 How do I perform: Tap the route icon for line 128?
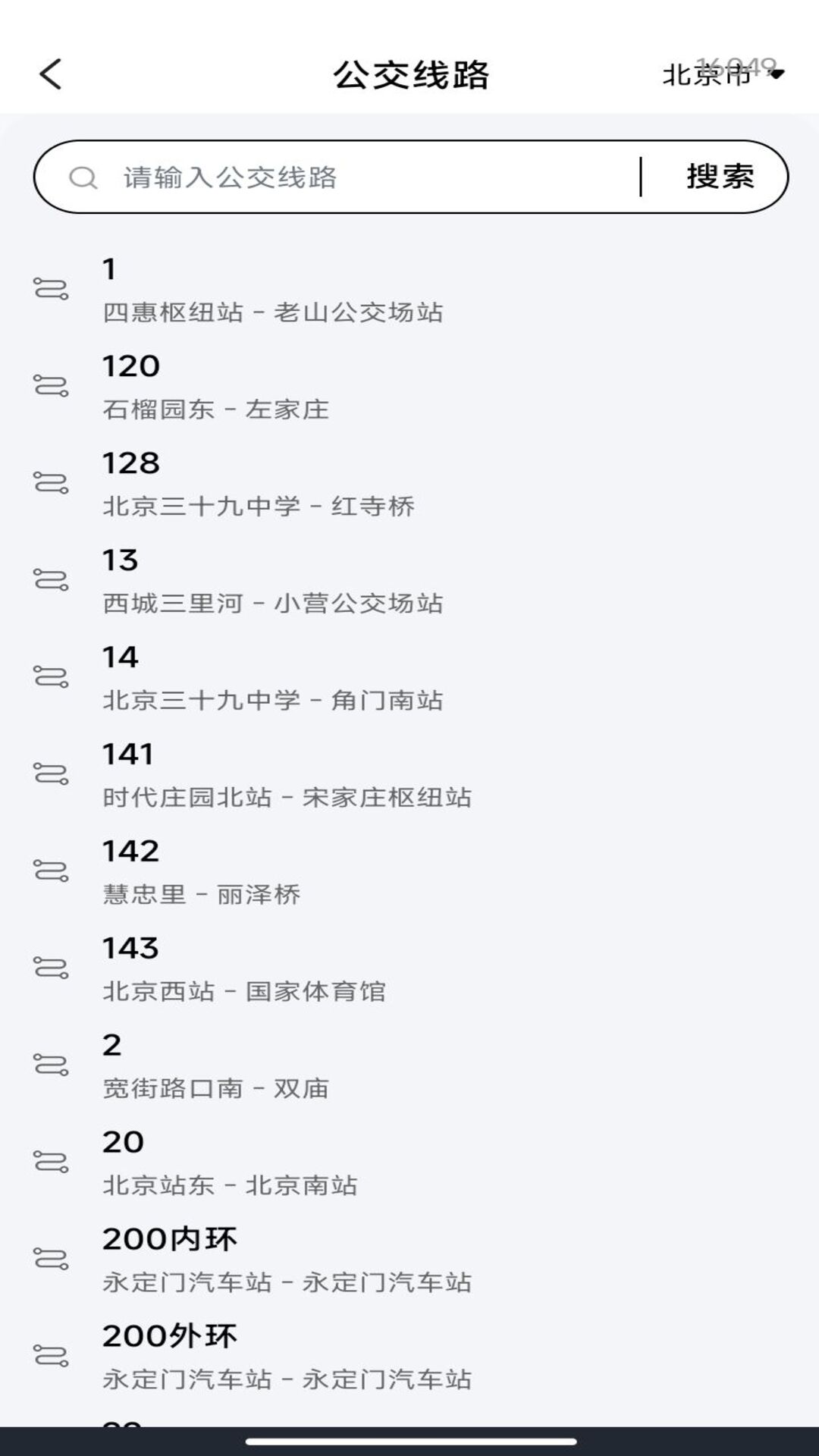click(x=52, y=483)
